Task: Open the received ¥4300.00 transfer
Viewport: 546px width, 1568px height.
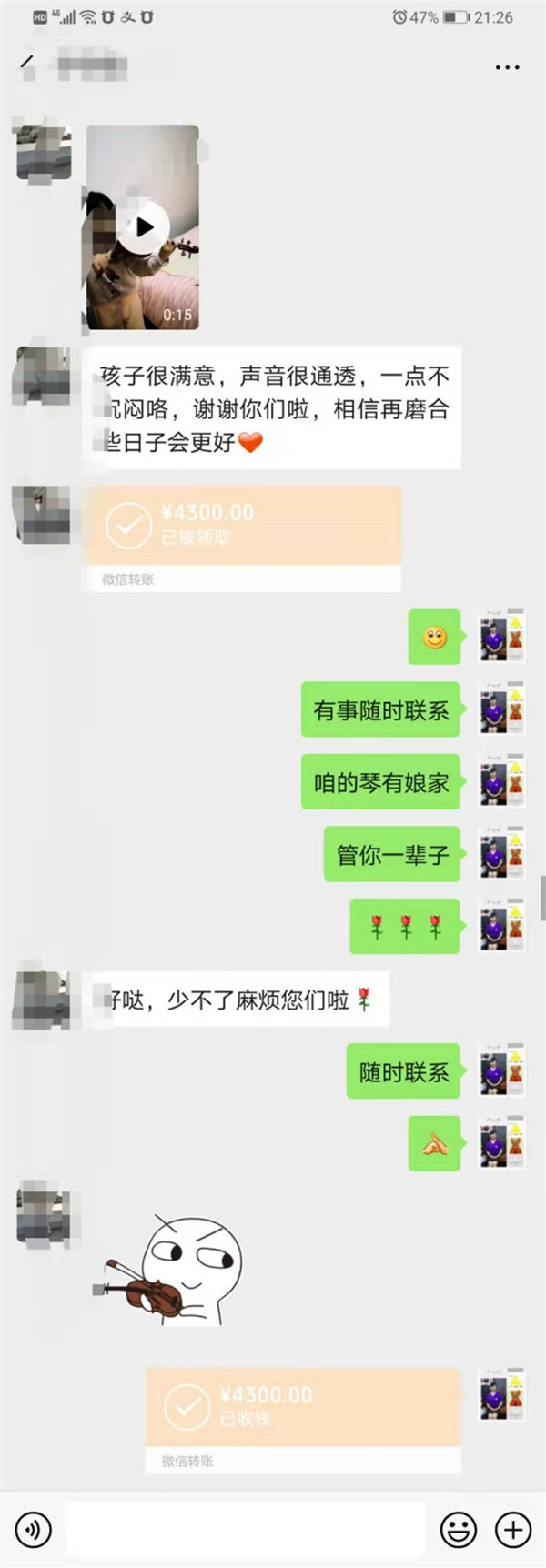Action: pyautogui.click(x=302, y=1407)
